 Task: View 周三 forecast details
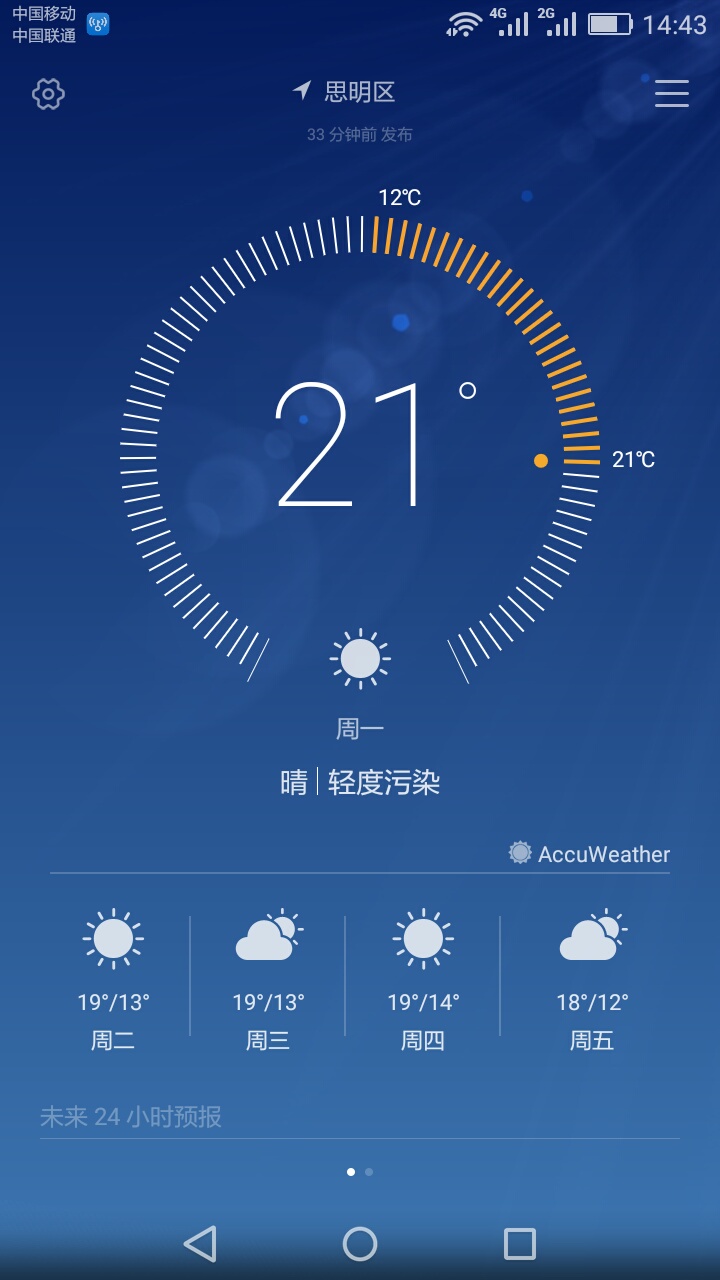268,980
